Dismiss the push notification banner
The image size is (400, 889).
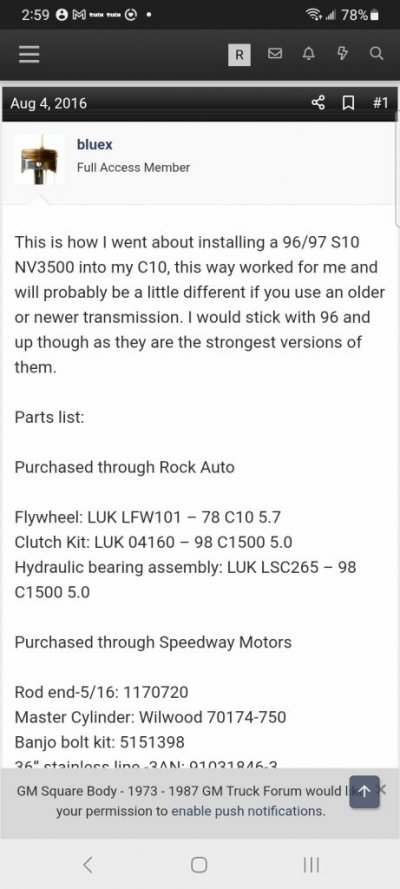tap(382, 789)
